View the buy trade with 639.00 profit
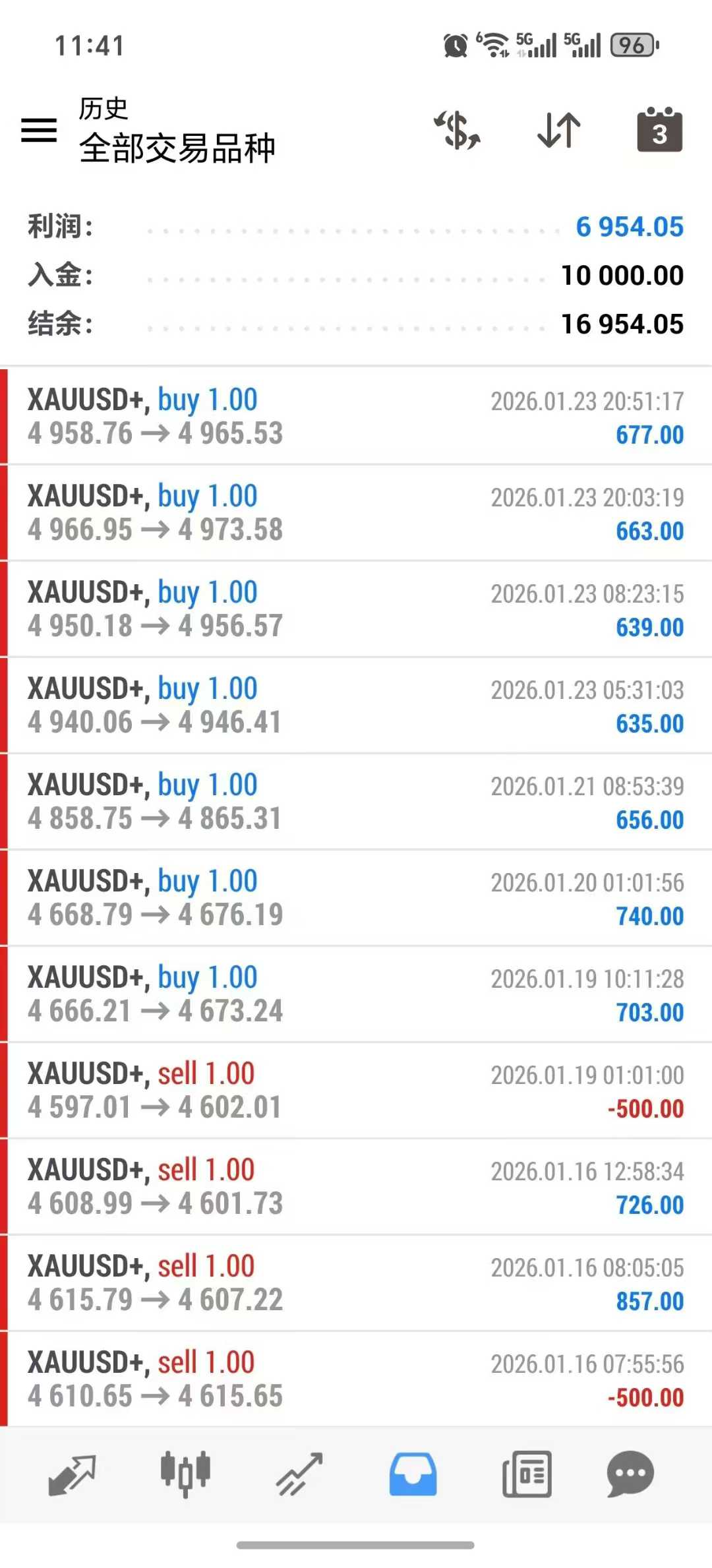The height and width of the screenshot is (1568, 712). (x=356, y=609)
